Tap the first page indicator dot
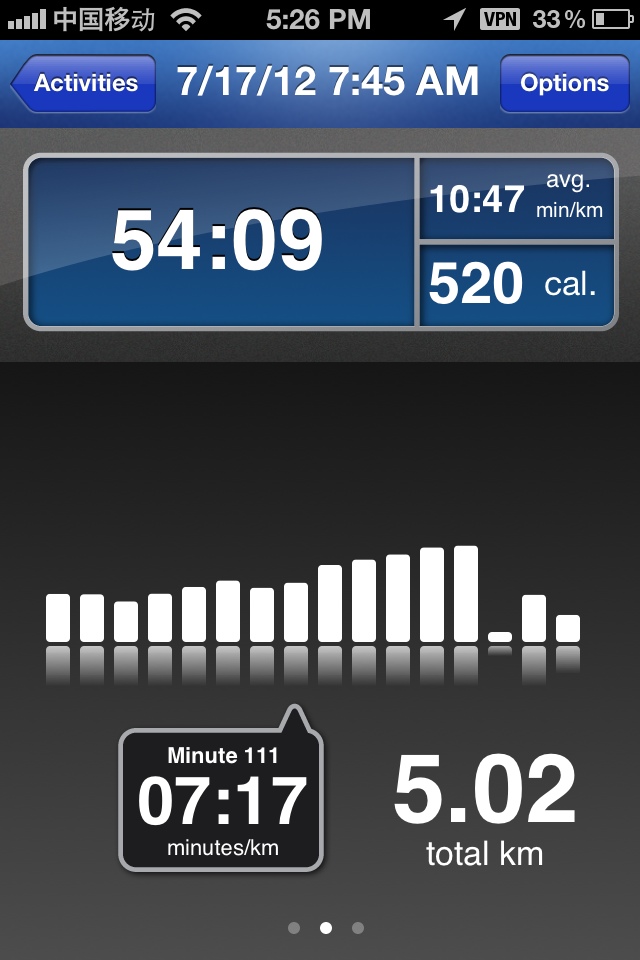The width and height of the screenshot is (640, 960). 294,928
